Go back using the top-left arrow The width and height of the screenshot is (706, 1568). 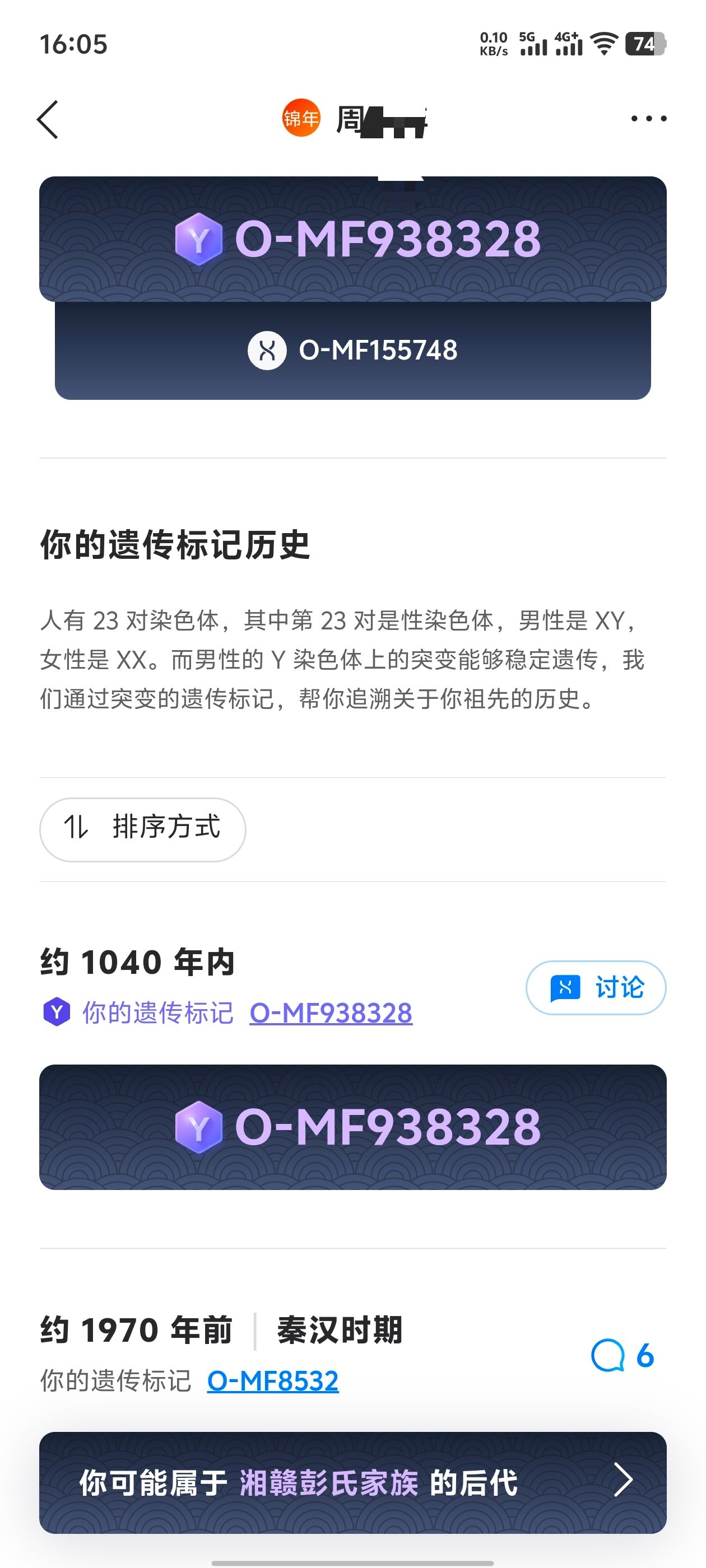click(48, 119)
